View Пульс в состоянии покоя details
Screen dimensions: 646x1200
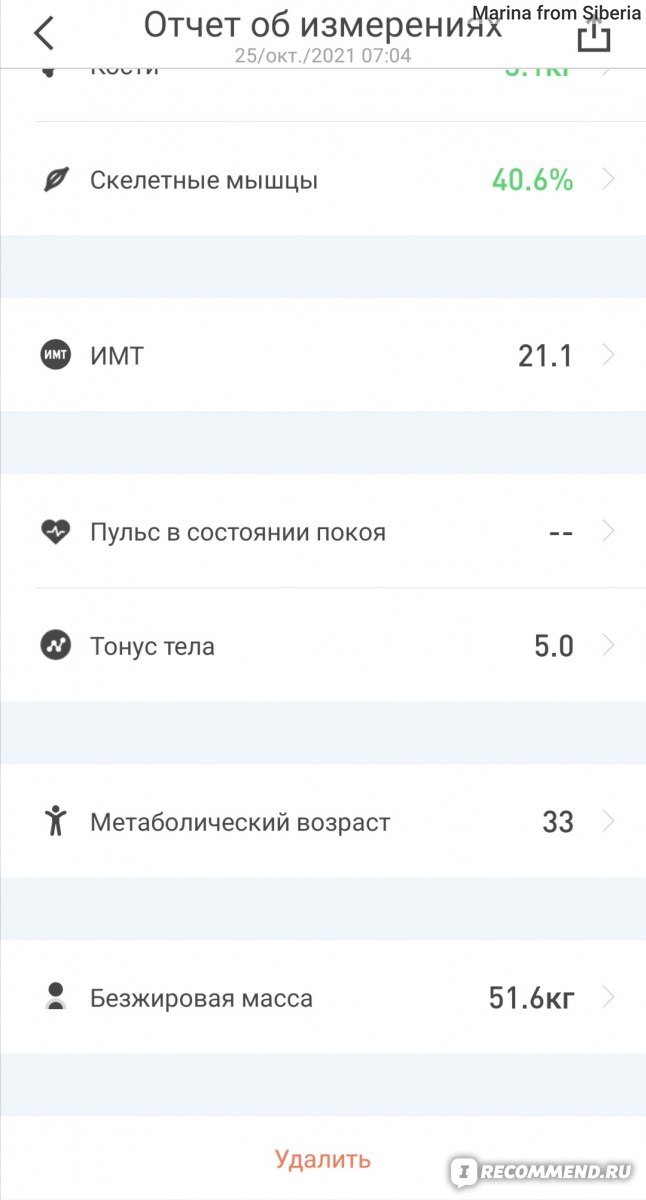click(x=323, y=531)
